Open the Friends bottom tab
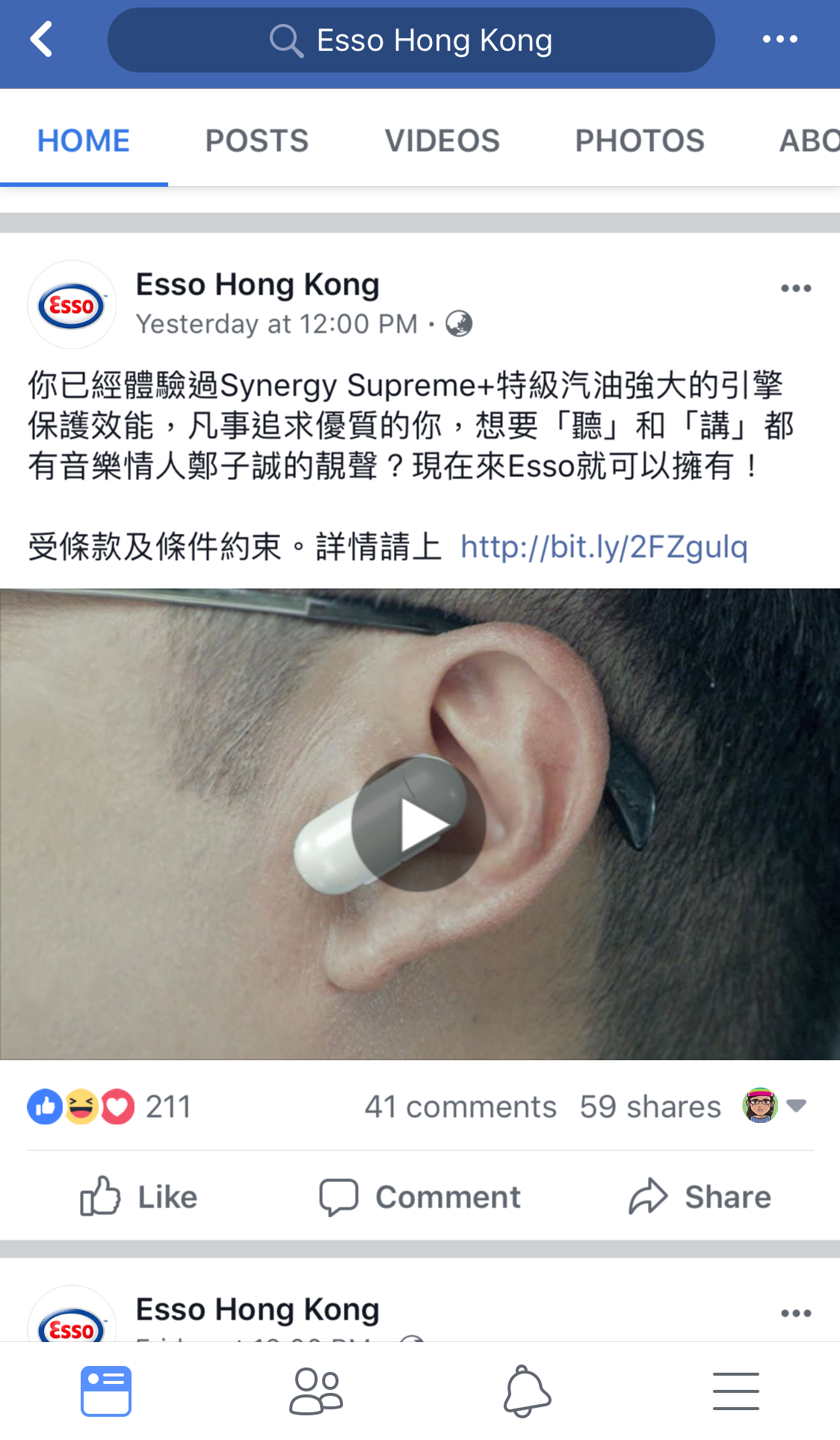Screen dimensions: 840x1440 (x=315, y=1391)
